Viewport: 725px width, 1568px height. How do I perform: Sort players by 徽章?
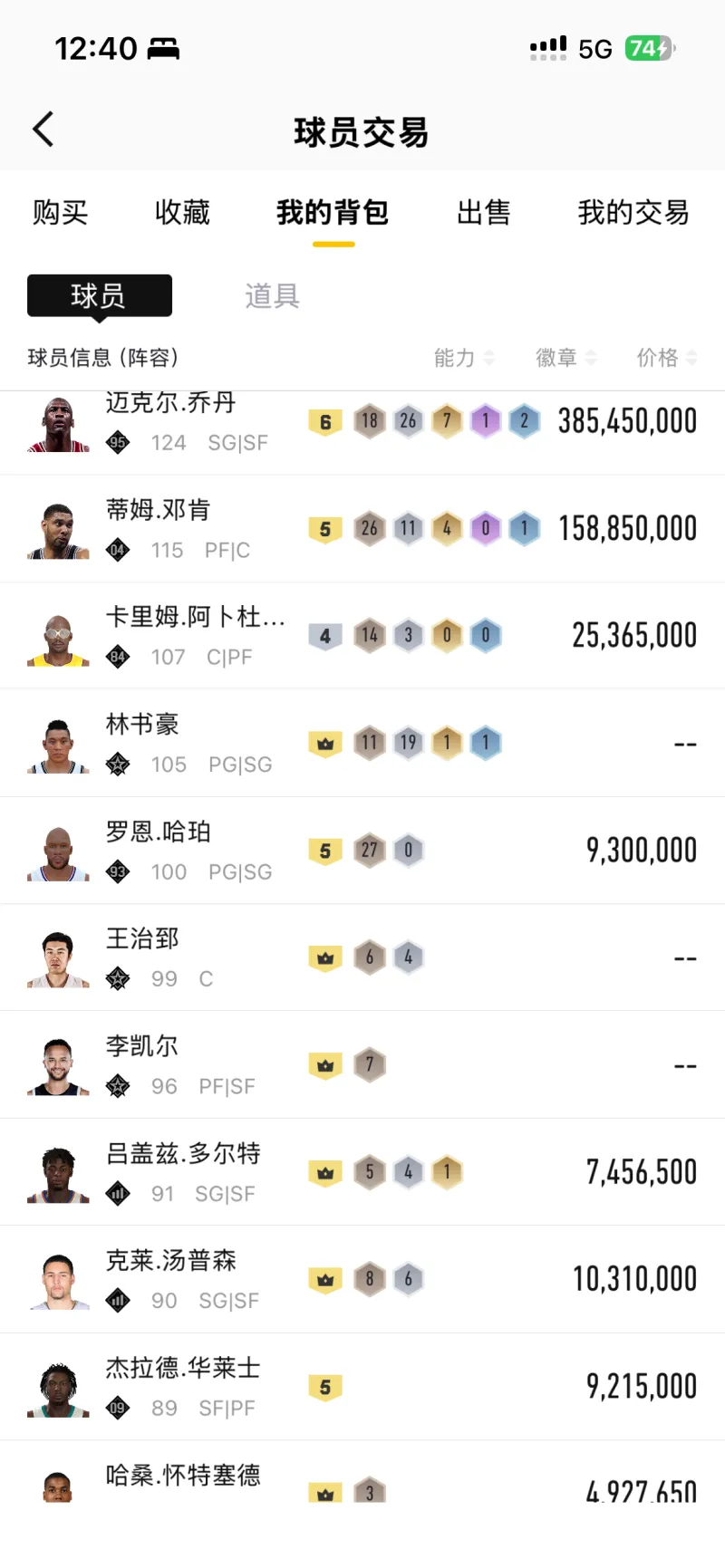565,358
